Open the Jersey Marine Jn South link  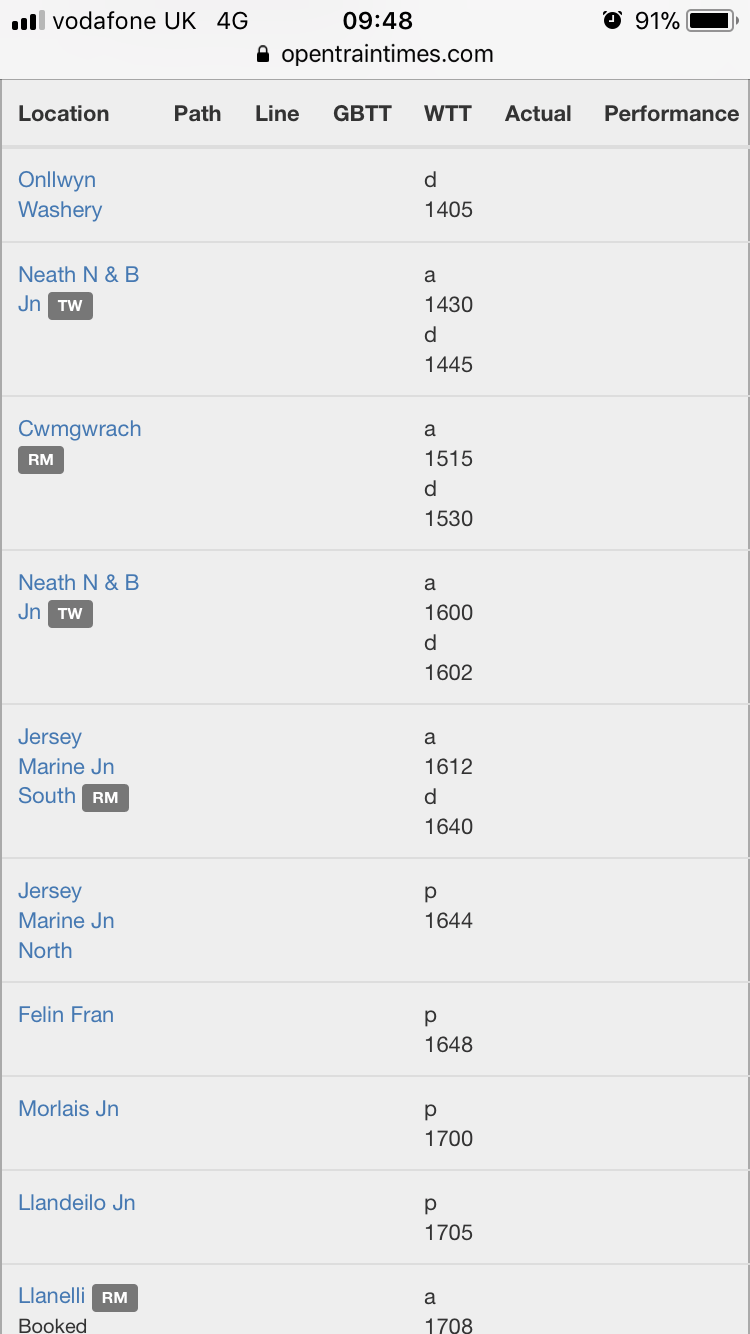(66, 766)
